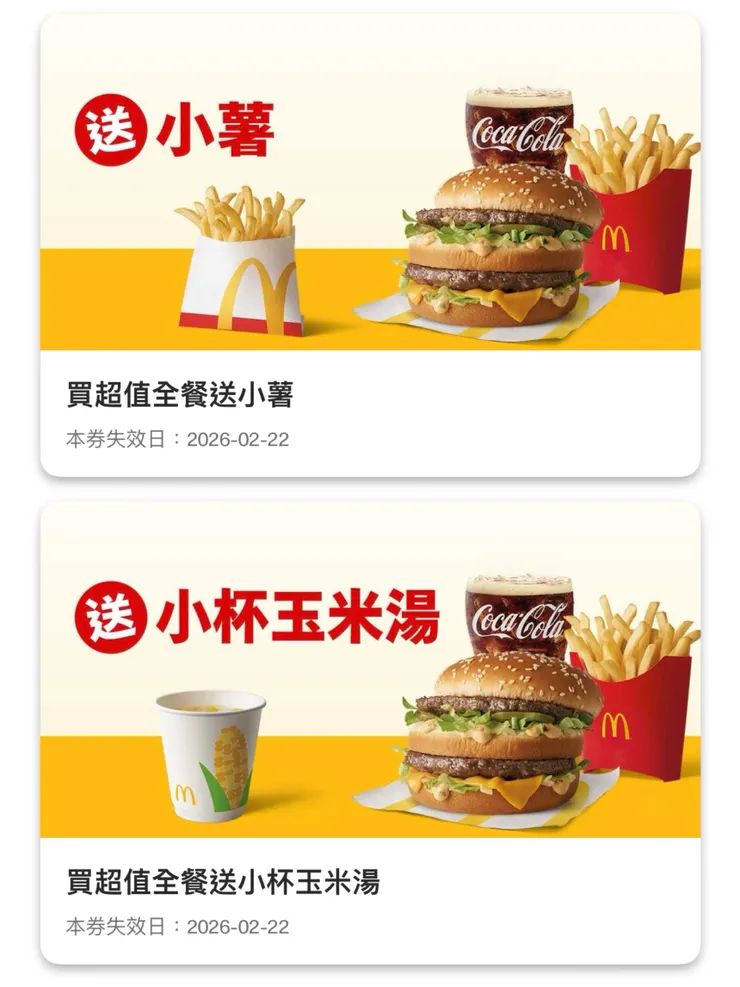Viewport: 740px width, 987px height.
Task: Click the red 送 badge on the 小薯 coupon
Action: tap(113, 127)
